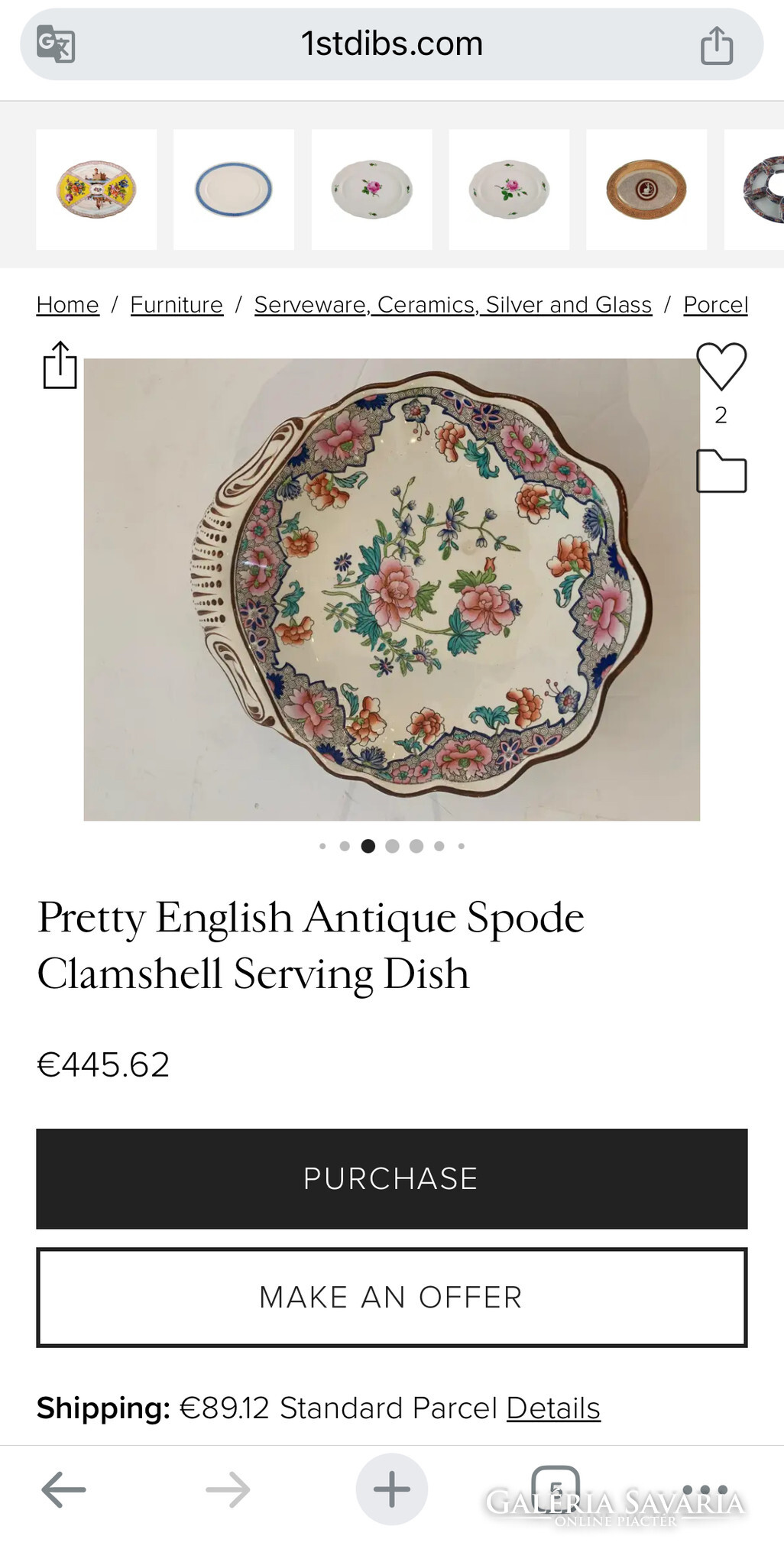The image size is (784, 1565).
Task: Go back to the previous page
Action: [63, 1489]
